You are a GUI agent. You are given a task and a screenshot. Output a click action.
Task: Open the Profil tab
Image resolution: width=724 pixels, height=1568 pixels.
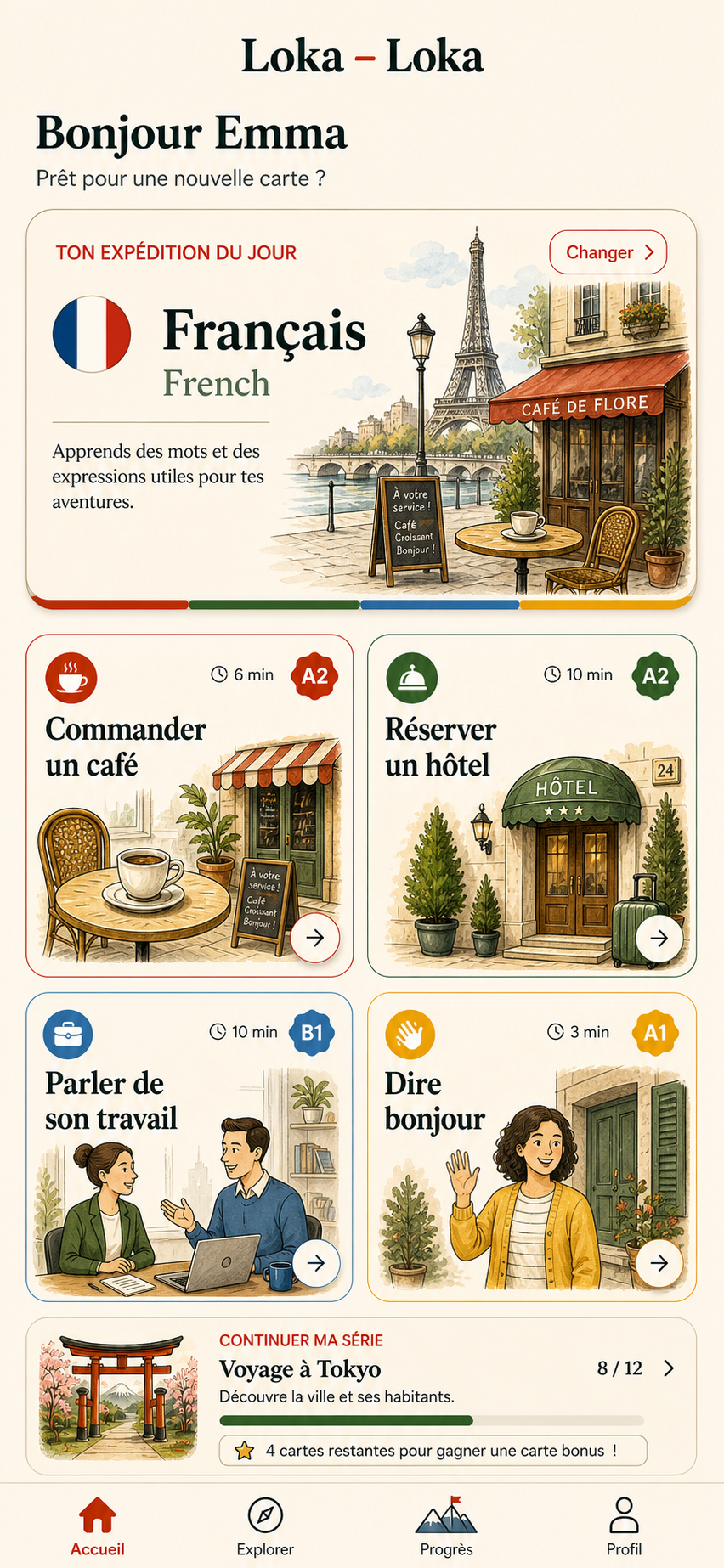[624, 1526]
